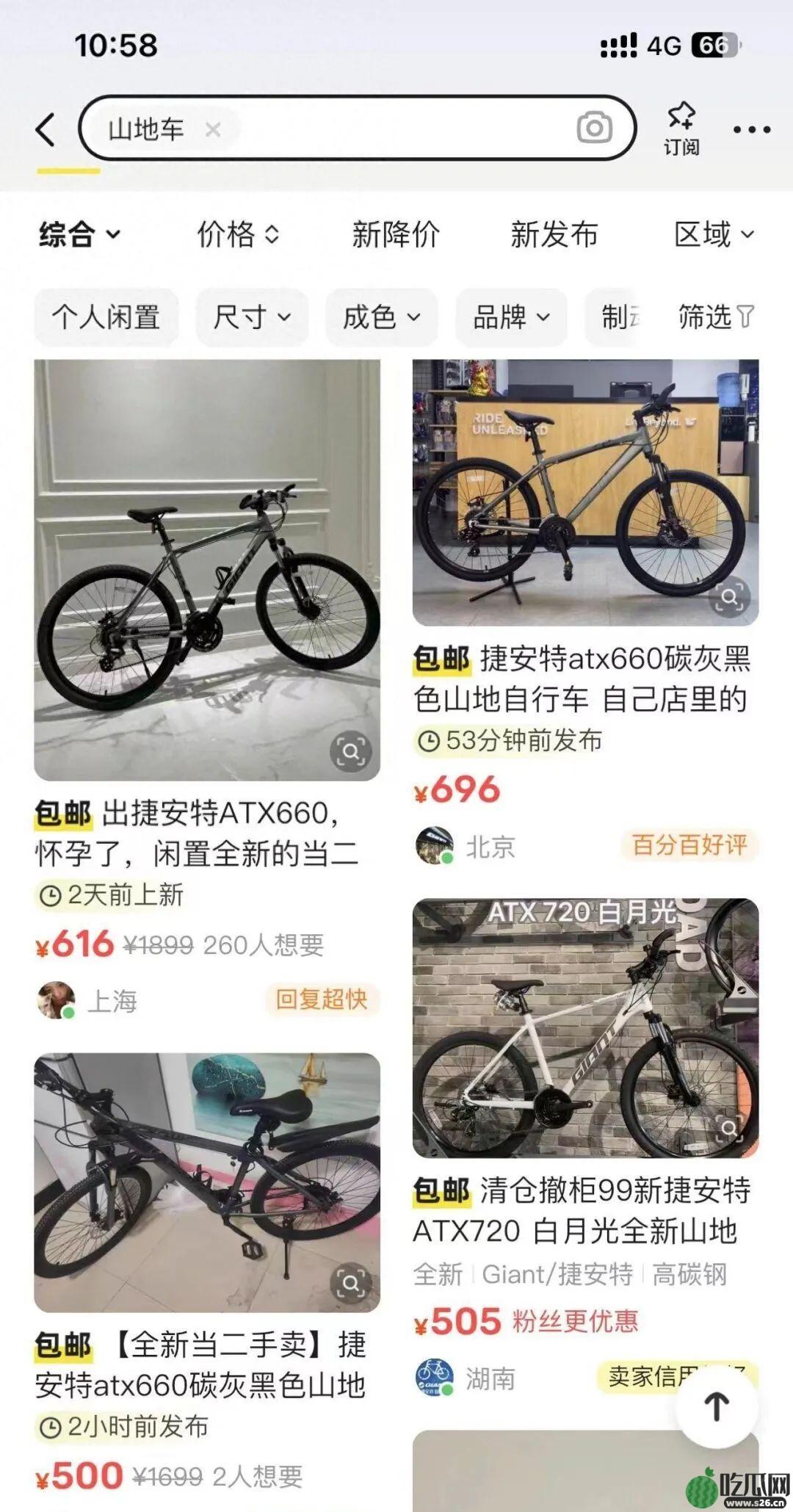
Task: Switch to the 新降价 tab
Action: point(396,235)
